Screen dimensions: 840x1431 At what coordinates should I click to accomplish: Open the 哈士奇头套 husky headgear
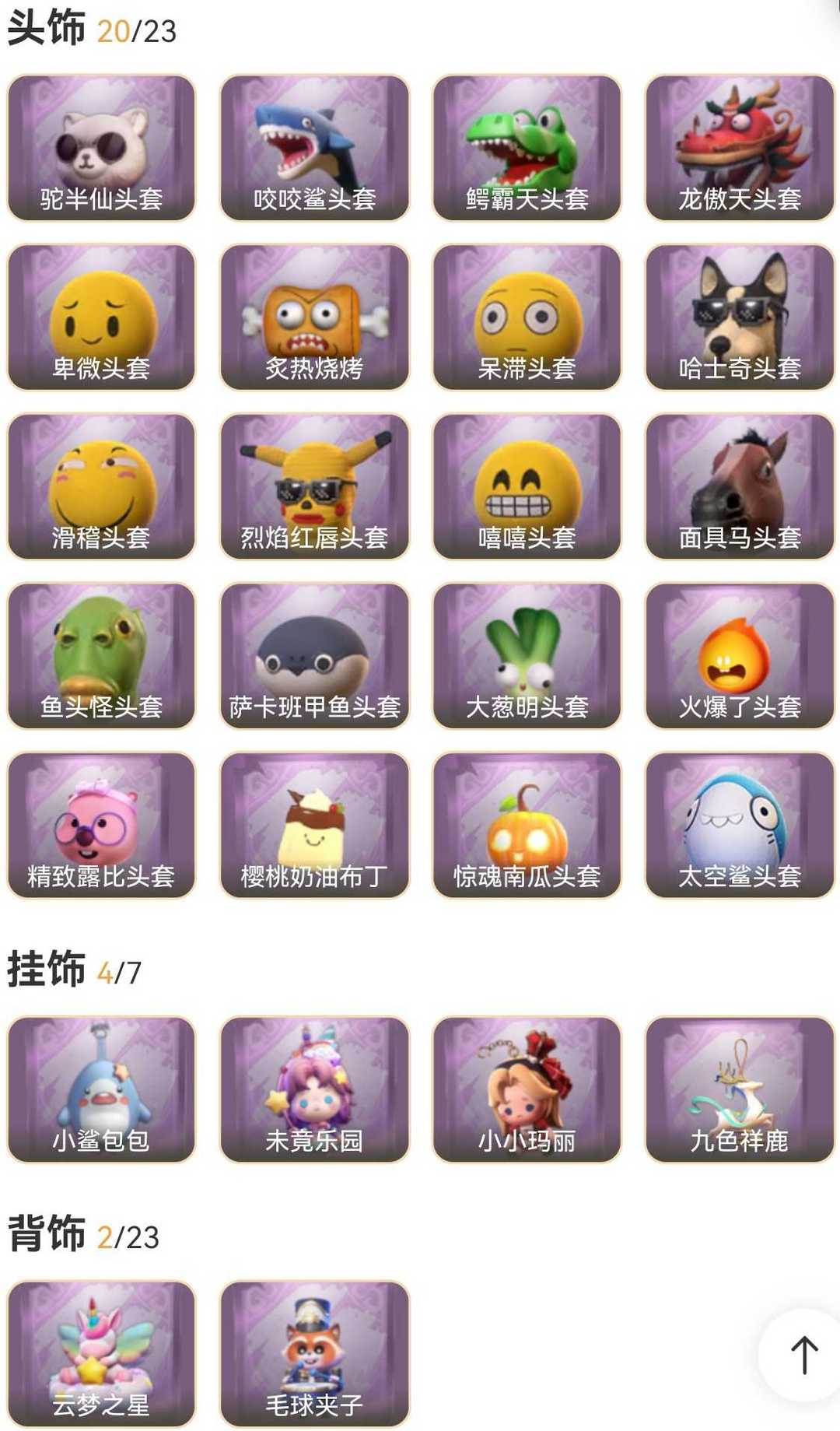(x=740, y=317)
